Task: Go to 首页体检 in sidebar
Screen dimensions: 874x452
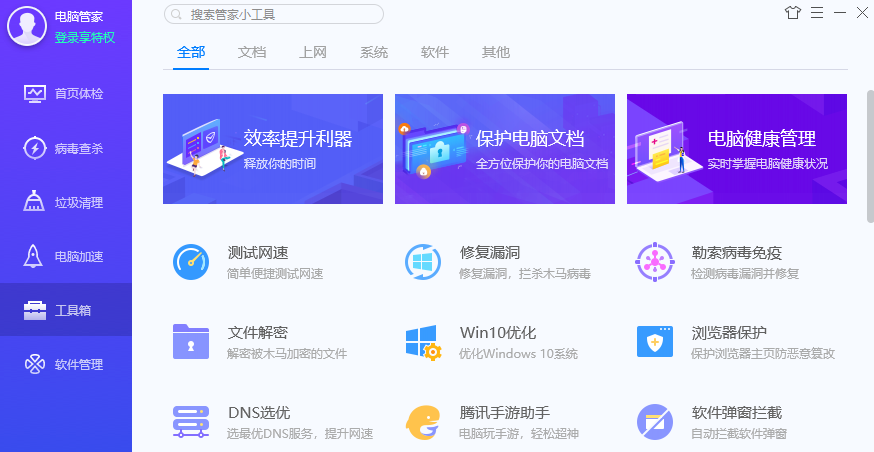Action: click(x=66, y=93)
